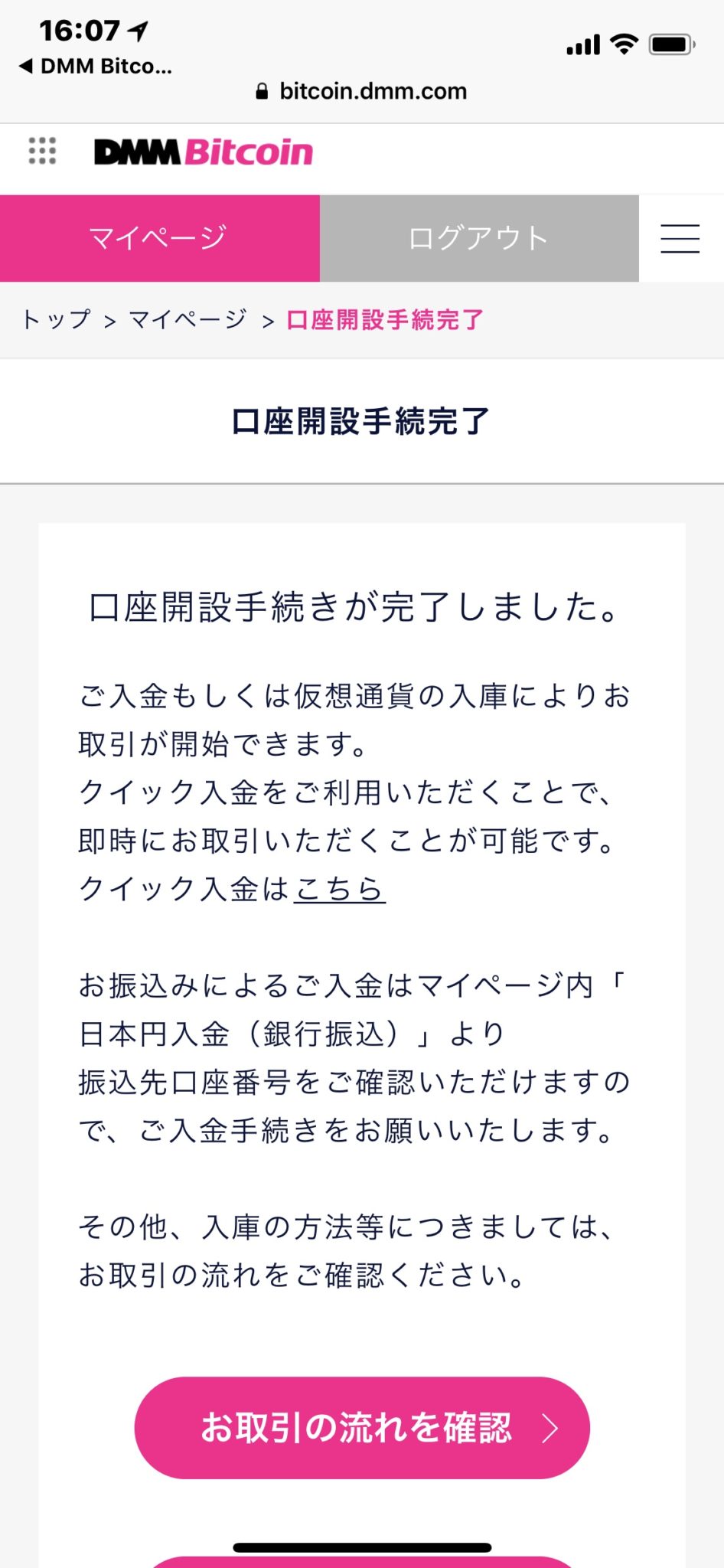Tap the トップ breadcrumb link
This screenshot has height=1568, width=724.
point(57,319)
